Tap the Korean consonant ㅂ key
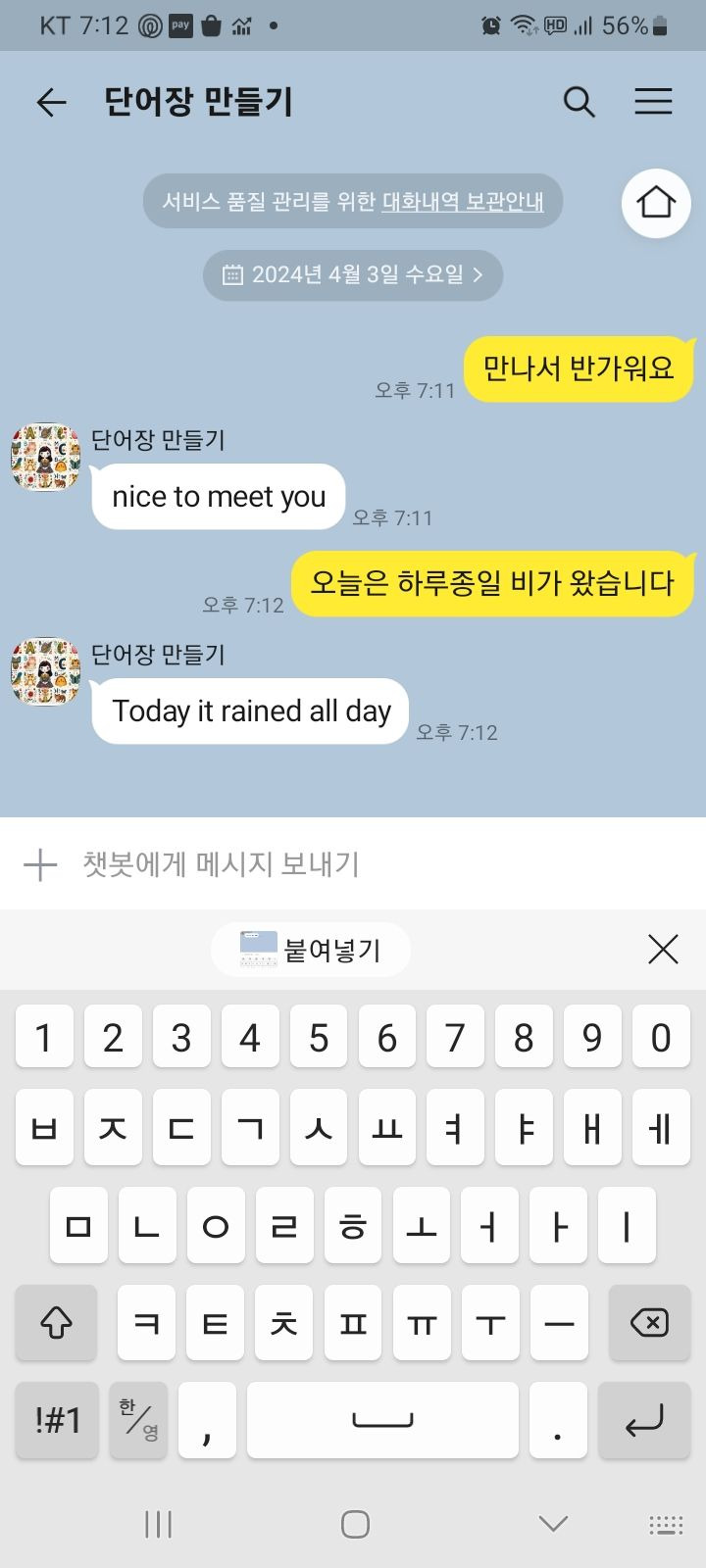The width and height of the screenshot is (706, 1568). point(43,1128)
